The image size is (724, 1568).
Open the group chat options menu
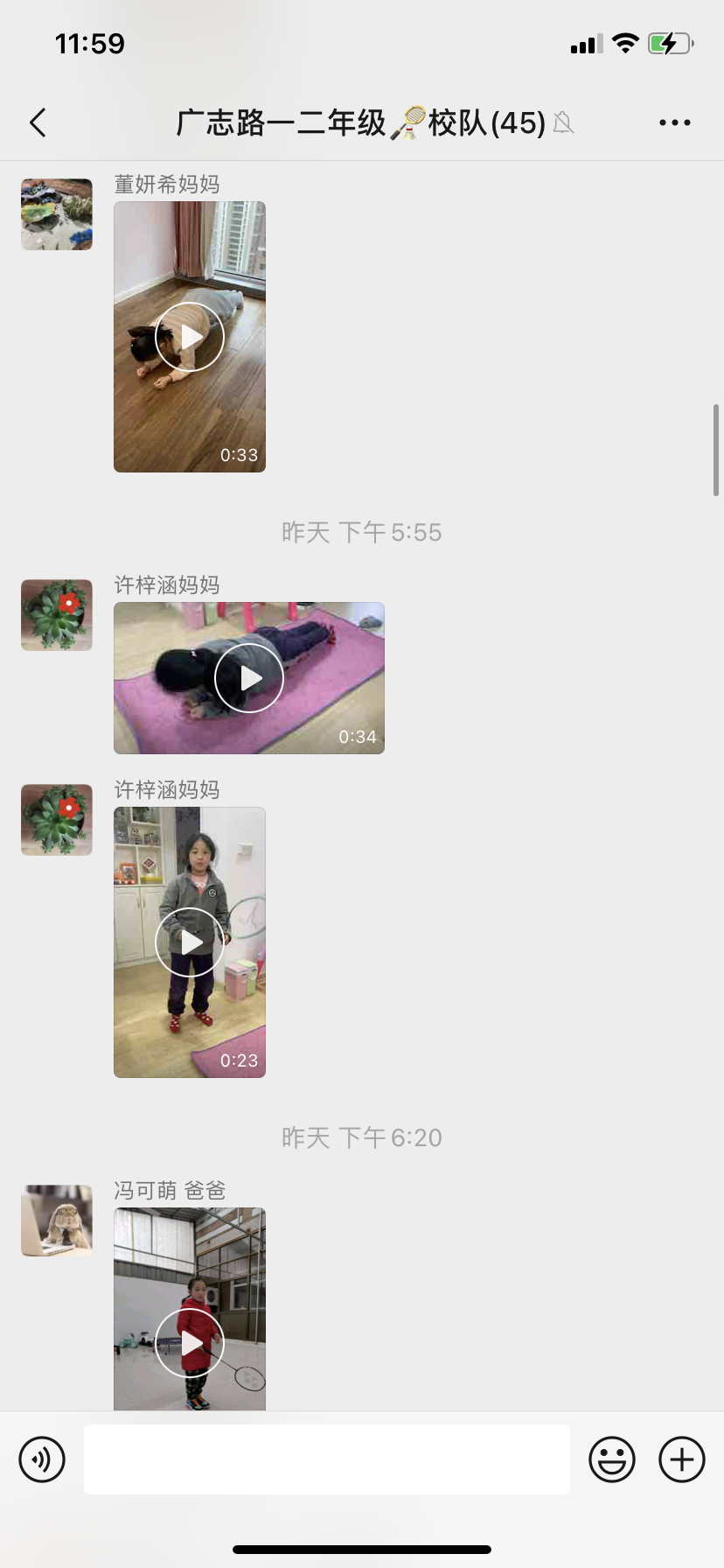coord(674,122)
